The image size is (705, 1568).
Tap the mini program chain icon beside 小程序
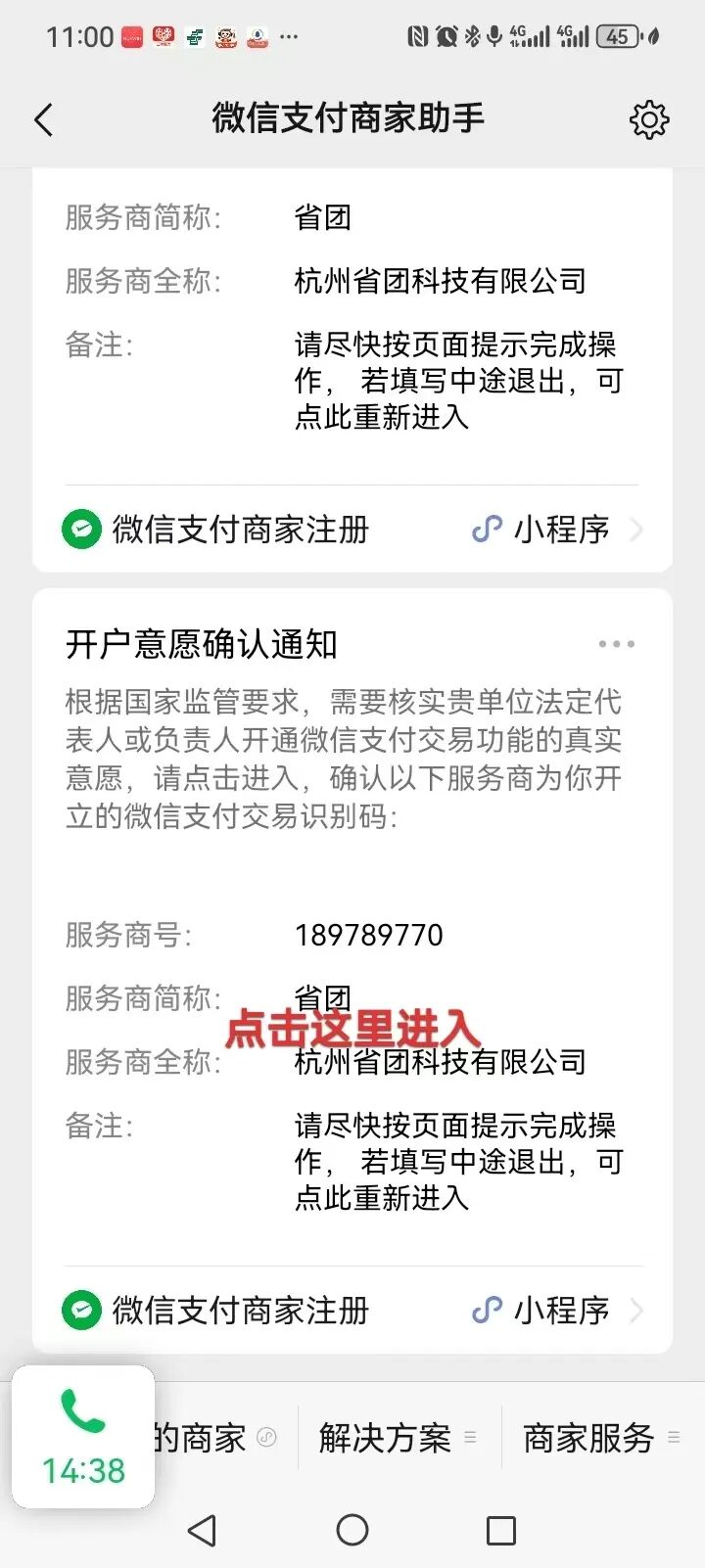pos(487,529)
